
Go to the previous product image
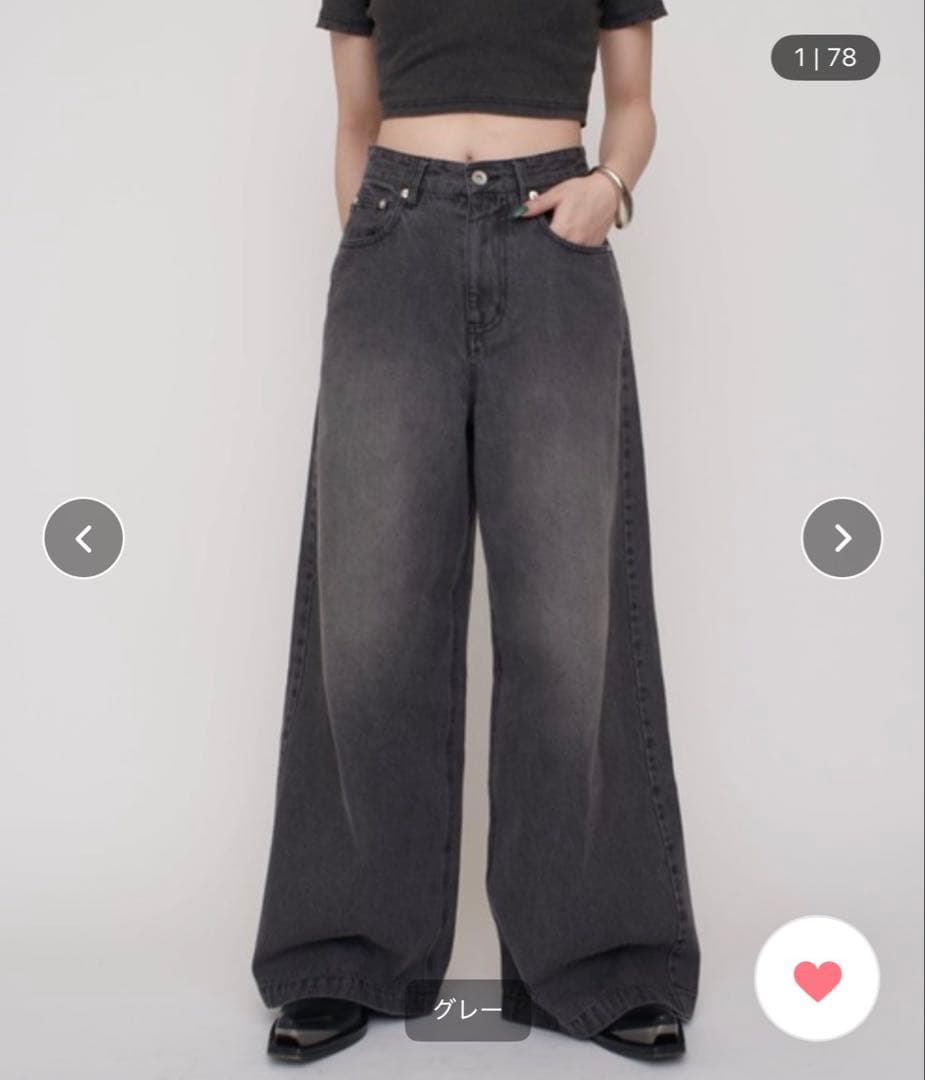[84, 538]
